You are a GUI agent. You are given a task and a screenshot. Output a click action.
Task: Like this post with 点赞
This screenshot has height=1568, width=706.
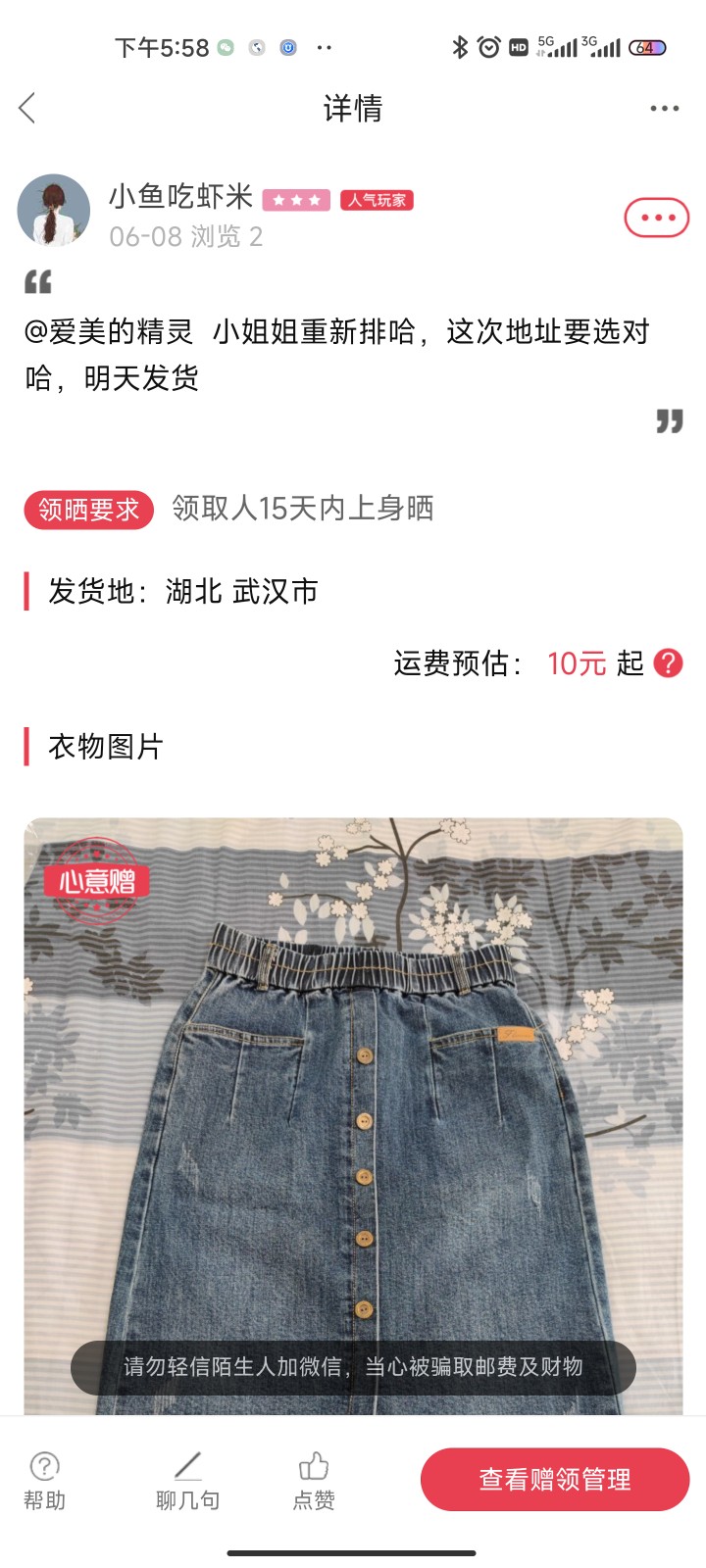314,1481
